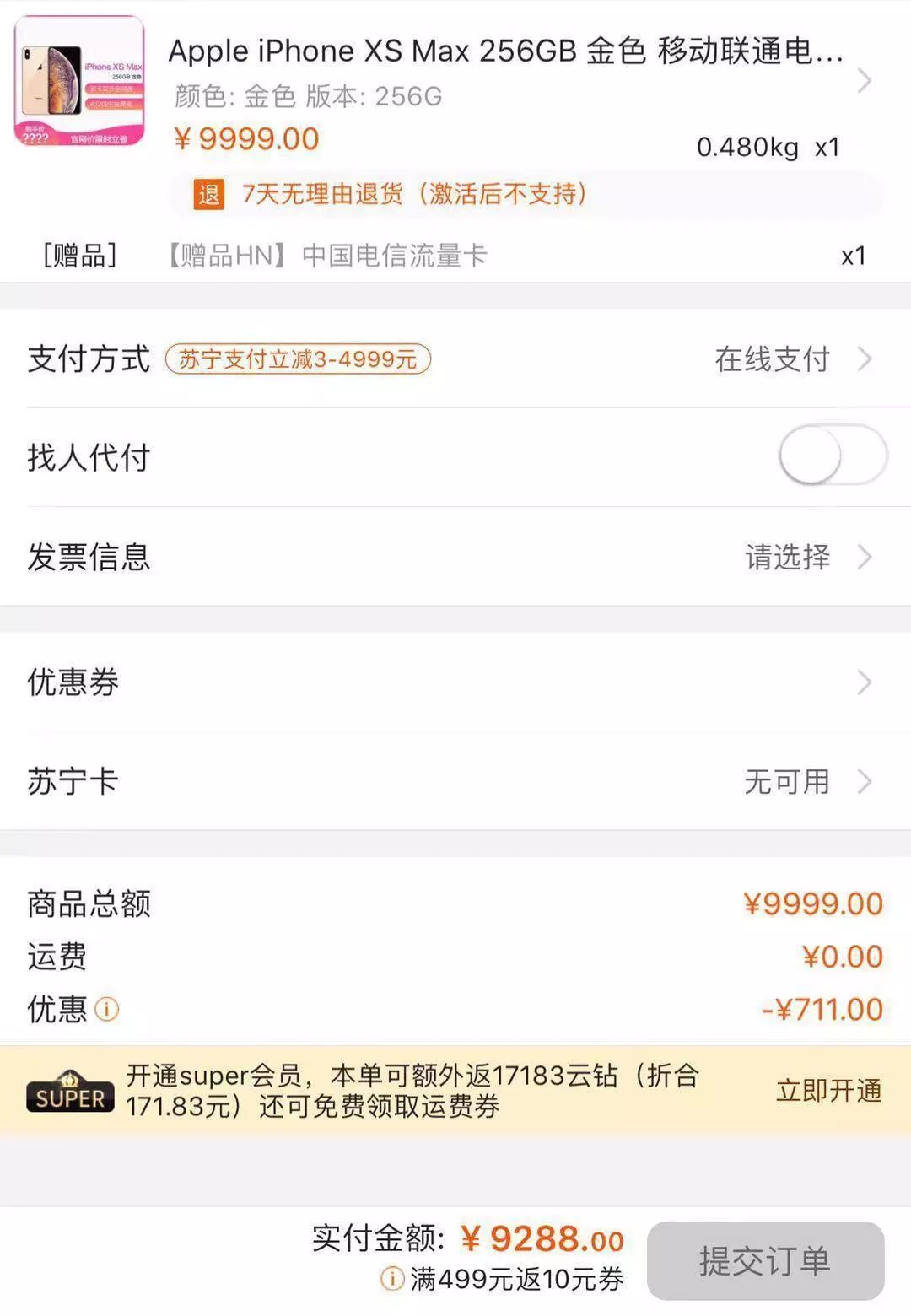Submit the order with 提交订单
This screenshot has height=1316, width=911.
coord(765,1261)
